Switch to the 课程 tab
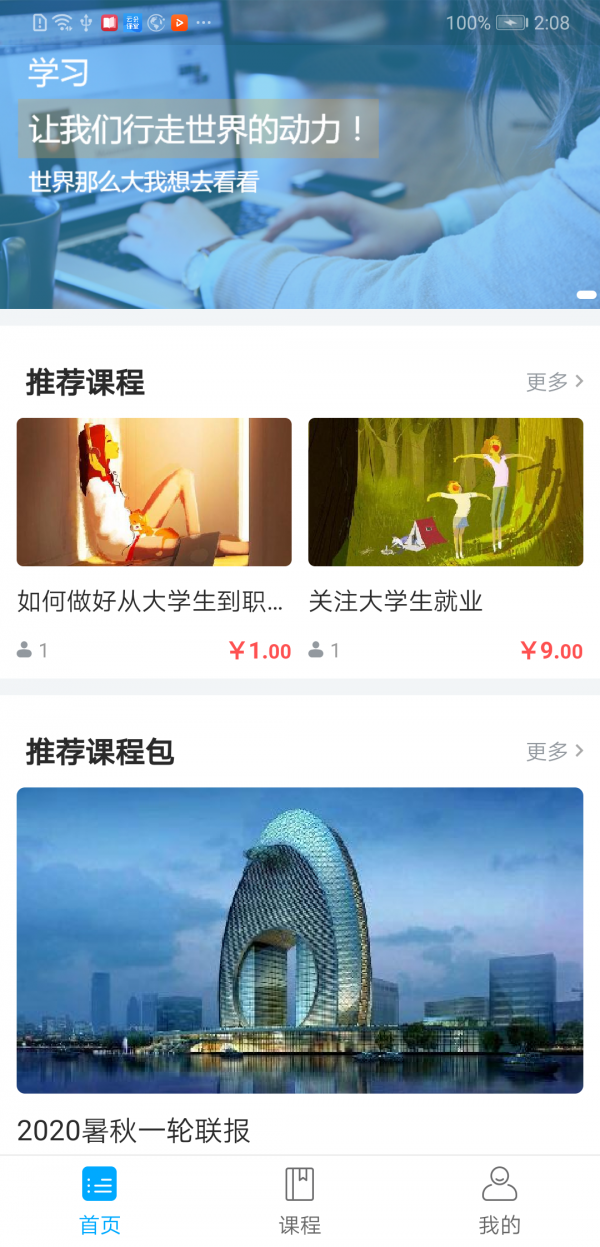 click(x=300, y=1200)
